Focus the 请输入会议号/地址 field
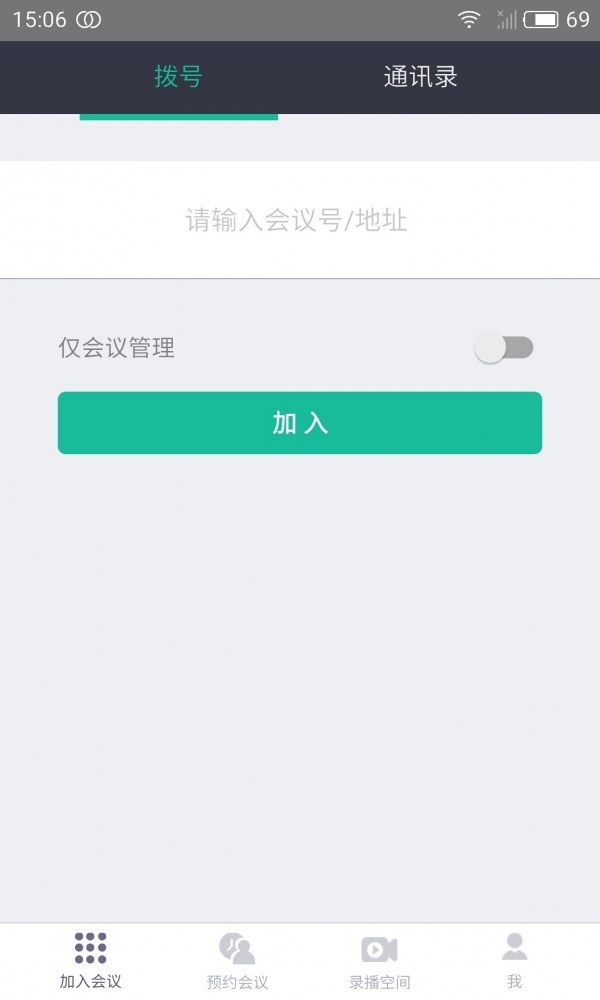 click(298, 220)
